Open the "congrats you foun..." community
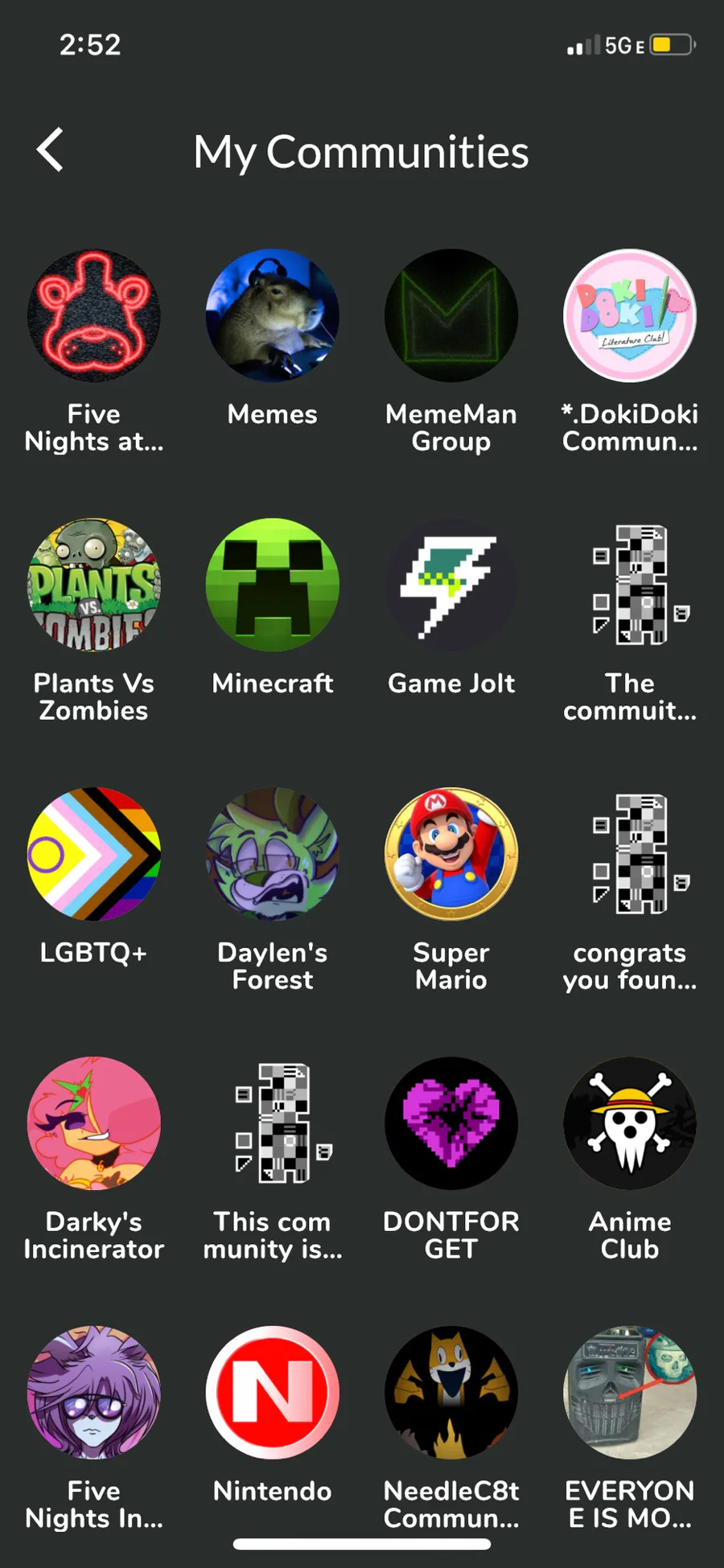724x1568 pixels. point(630,854)
